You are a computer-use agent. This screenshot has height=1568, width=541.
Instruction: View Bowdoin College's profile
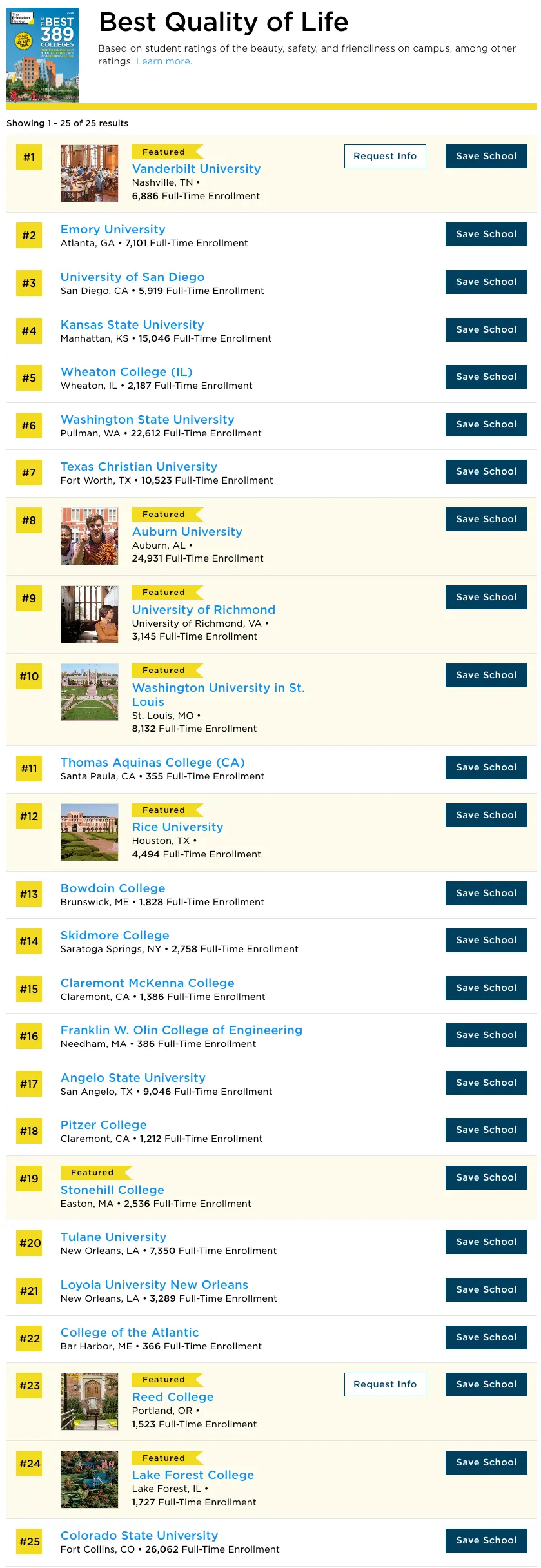pos(113,888)
